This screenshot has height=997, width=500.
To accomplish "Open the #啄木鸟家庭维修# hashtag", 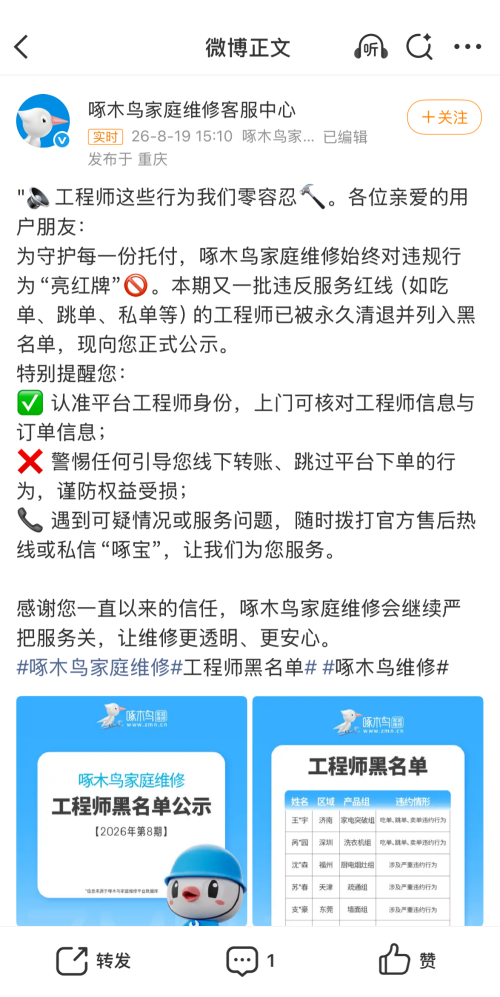I will pyautogui.click(x=100, y=668).
